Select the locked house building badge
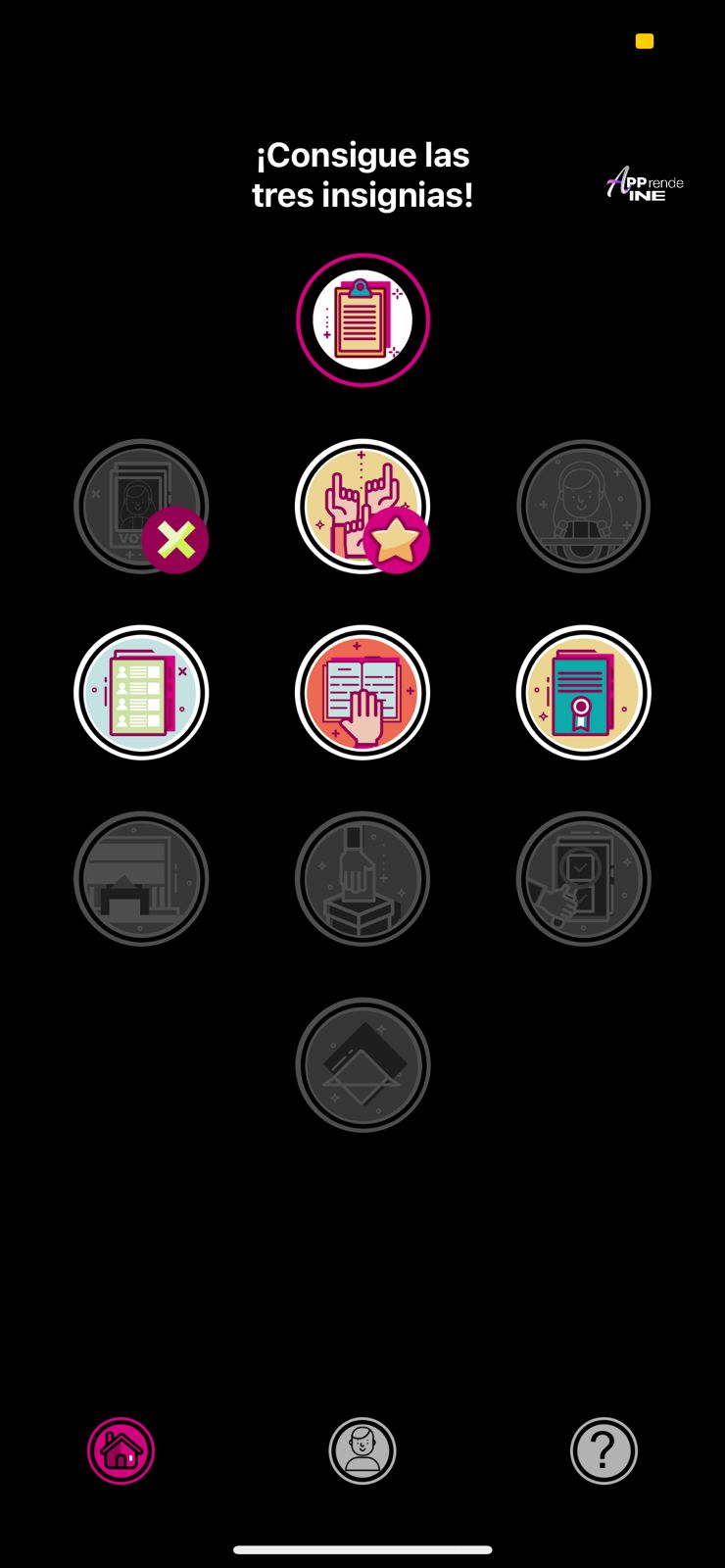 tap(141, 878)
